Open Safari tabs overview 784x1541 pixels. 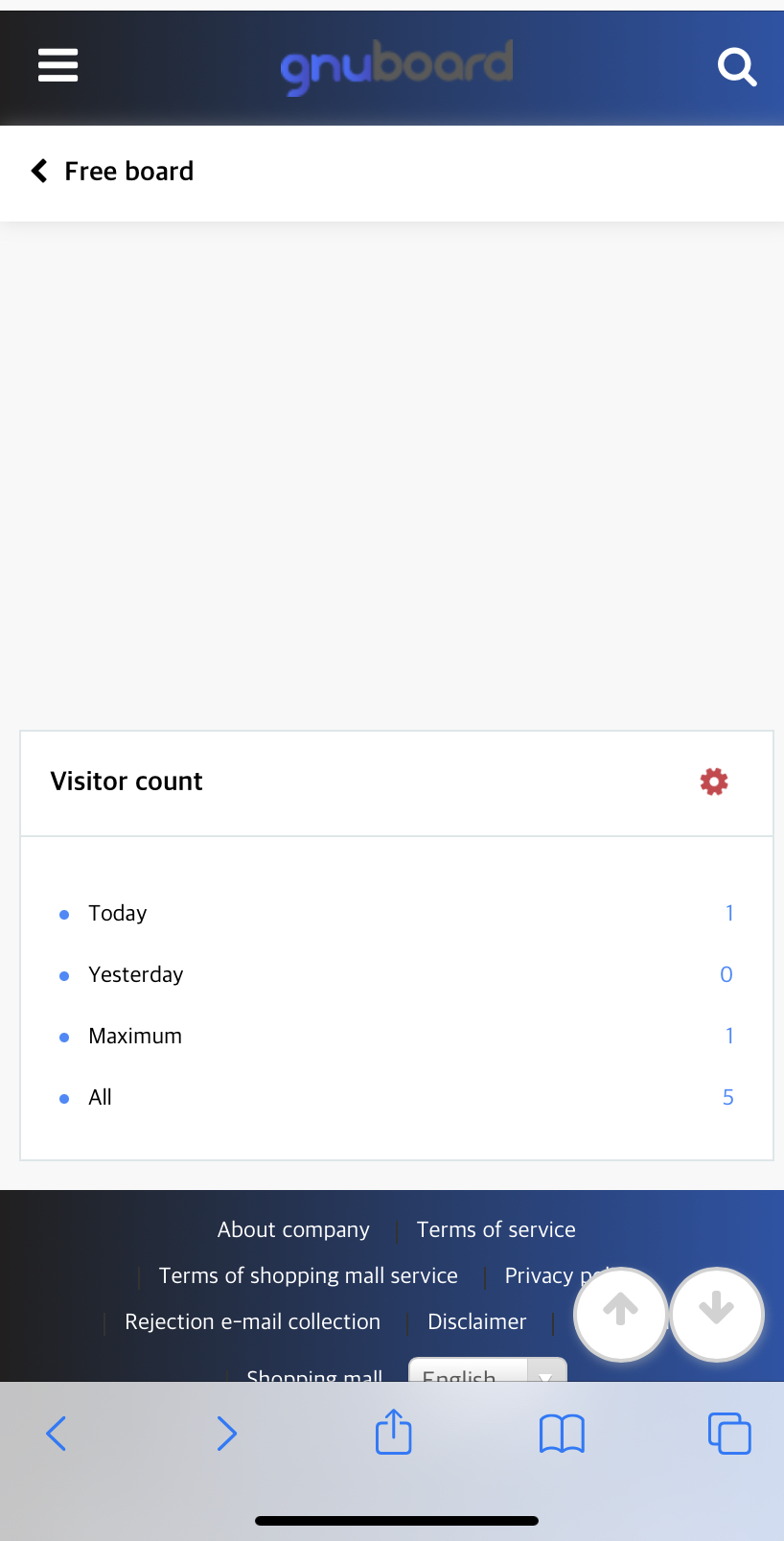[729, 1434]
